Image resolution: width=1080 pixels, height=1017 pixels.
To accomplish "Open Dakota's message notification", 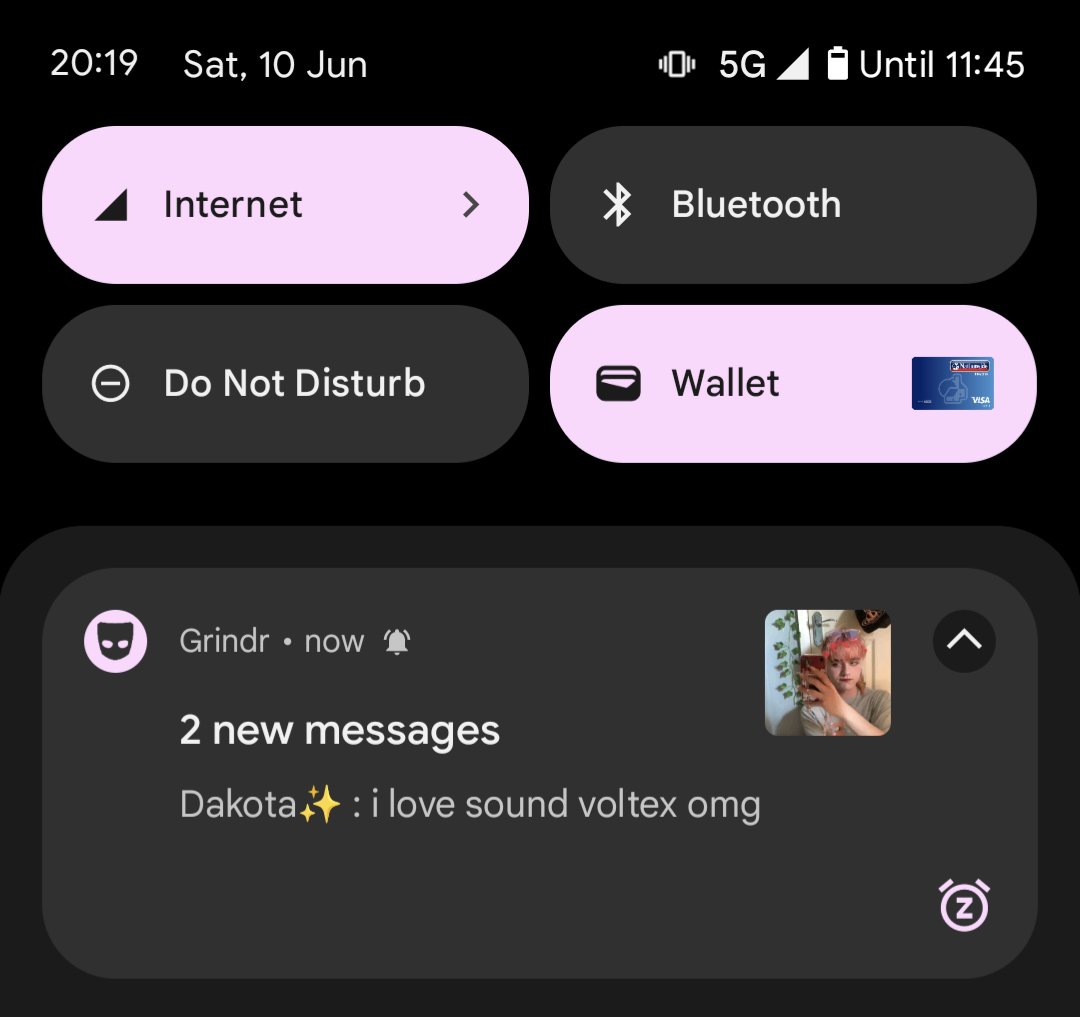I will coord(470,770).
